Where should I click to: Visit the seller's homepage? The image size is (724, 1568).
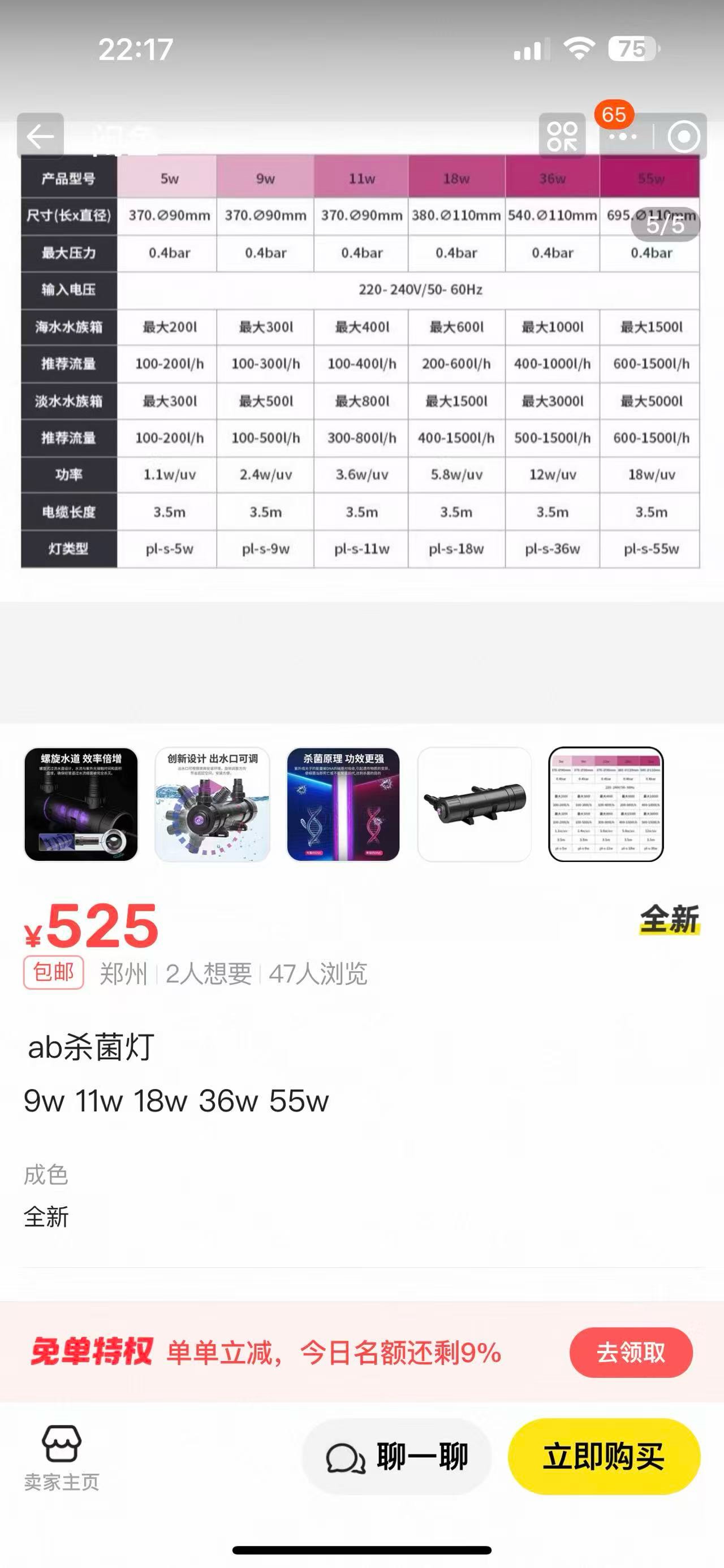62,1457
